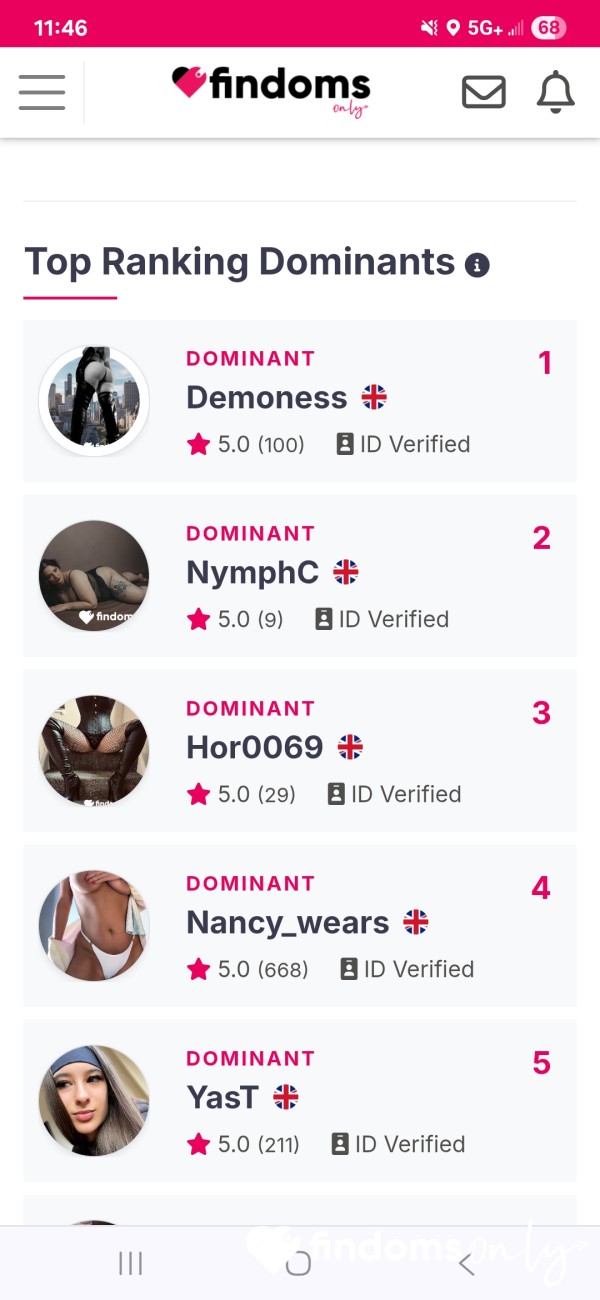The width and height of the screenshot is (600, 1300).
Task: View NymphC's profile
Action: (x=300, y=576)
